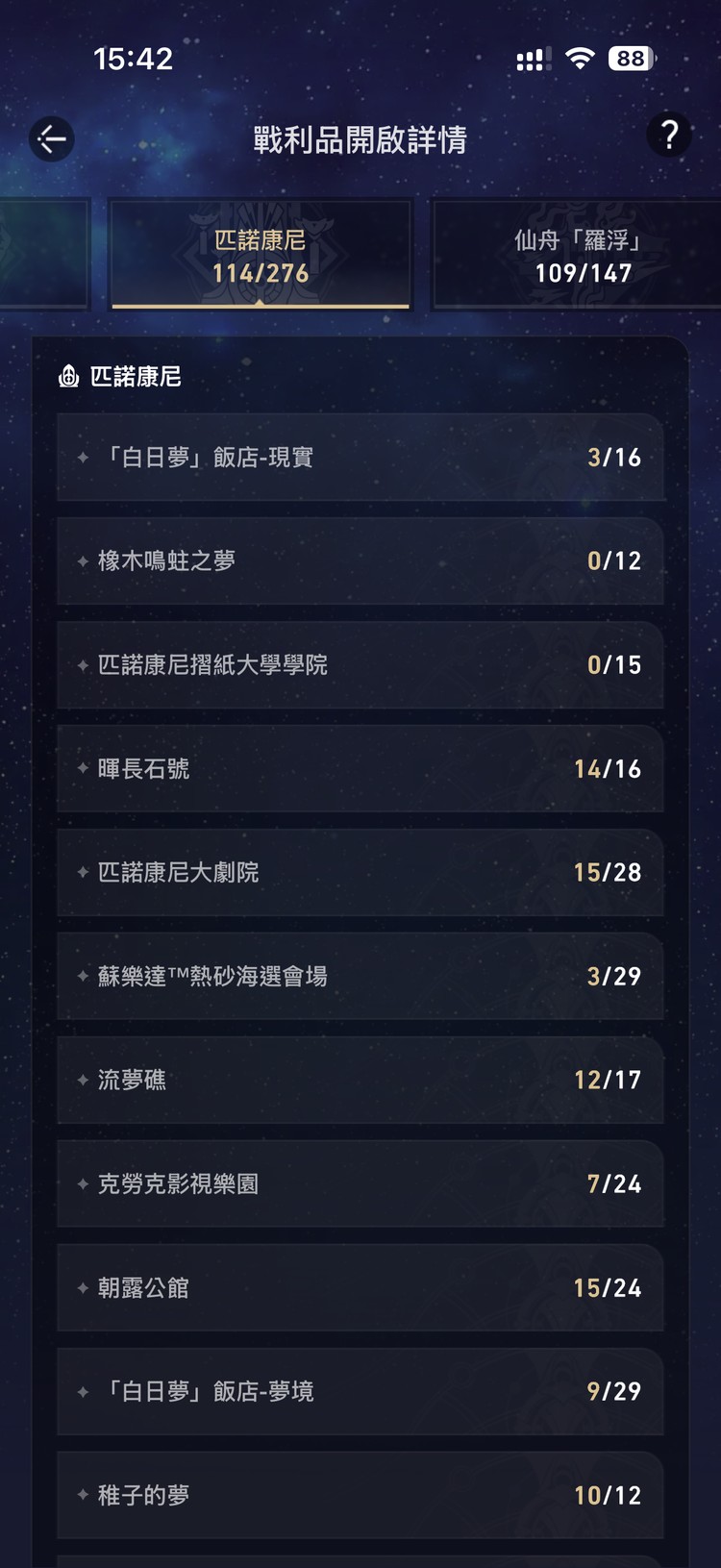721x1568 pixels.
Task: Tap the battery indicator showing 88
Action: pyautogui.click(x=630, y=59)
